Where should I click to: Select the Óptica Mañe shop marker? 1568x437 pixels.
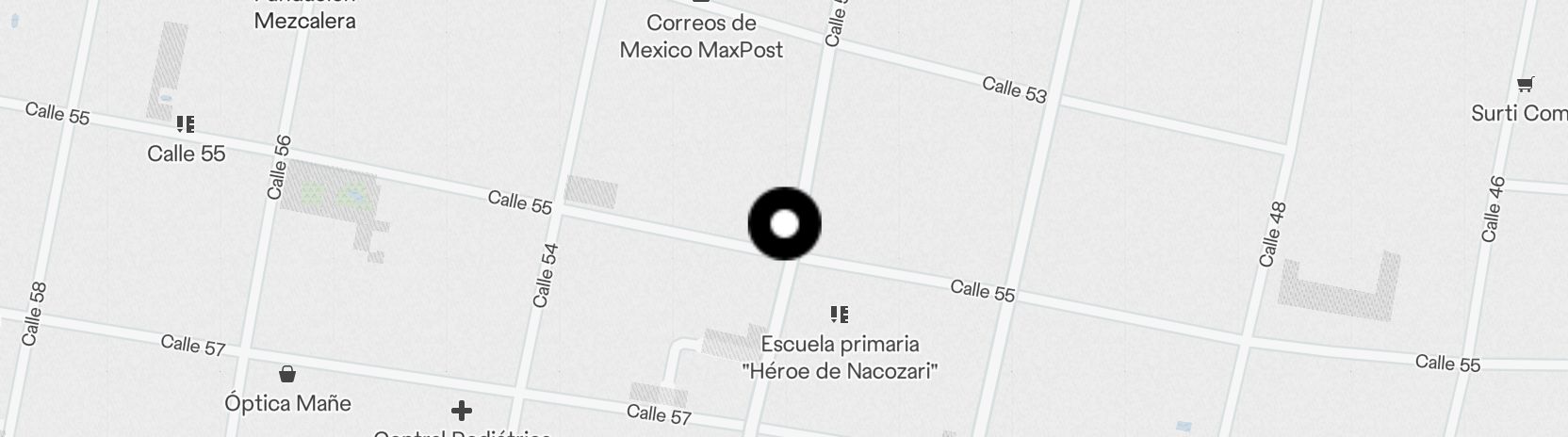[287, 375]
